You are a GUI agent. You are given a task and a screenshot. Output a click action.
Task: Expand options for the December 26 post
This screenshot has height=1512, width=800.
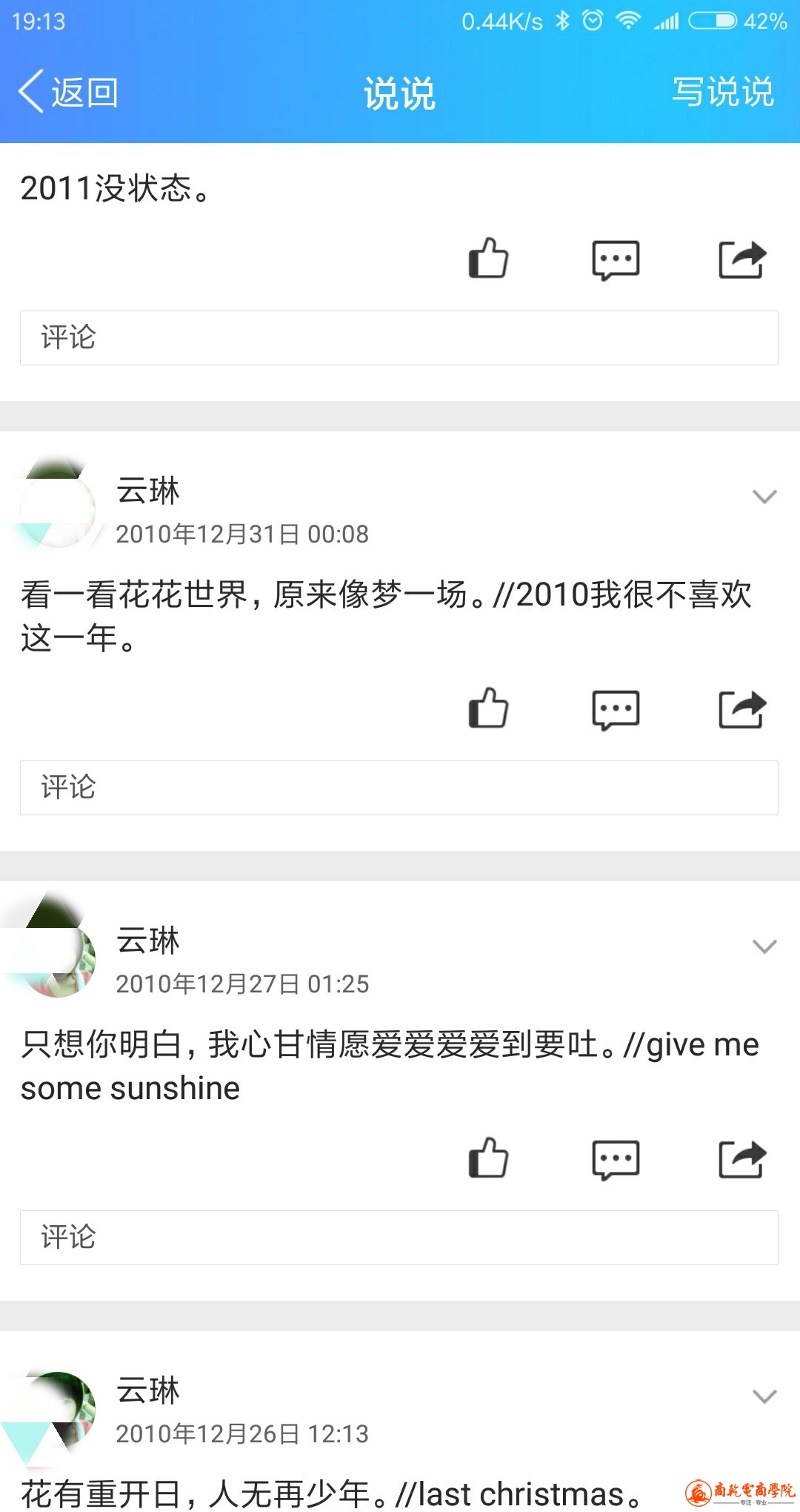(x=764, y=1396)
